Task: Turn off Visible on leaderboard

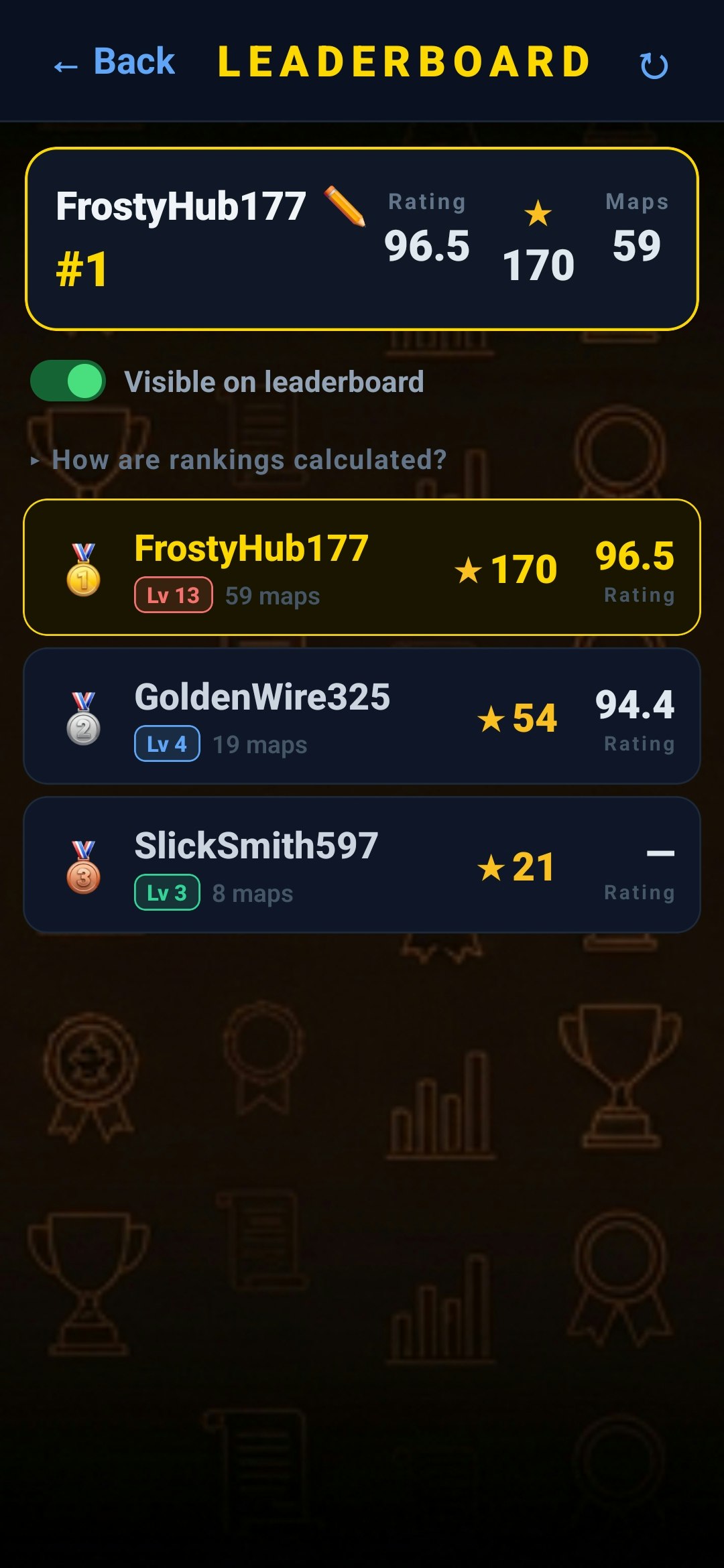Action: pyautogui.click(x=68, y=381)
